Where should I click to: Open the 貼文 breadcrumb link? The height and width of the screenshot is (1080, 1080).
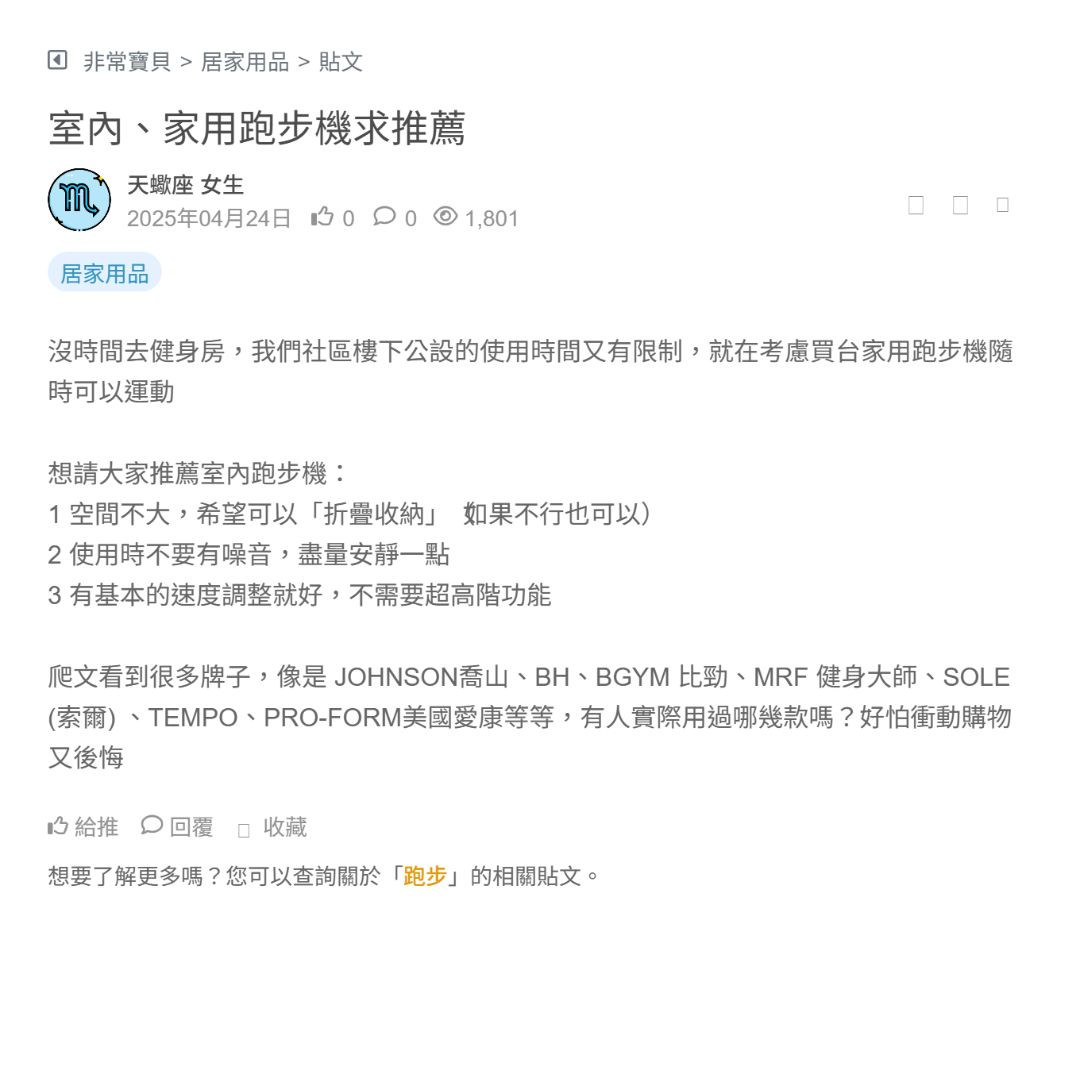[340, 62]
